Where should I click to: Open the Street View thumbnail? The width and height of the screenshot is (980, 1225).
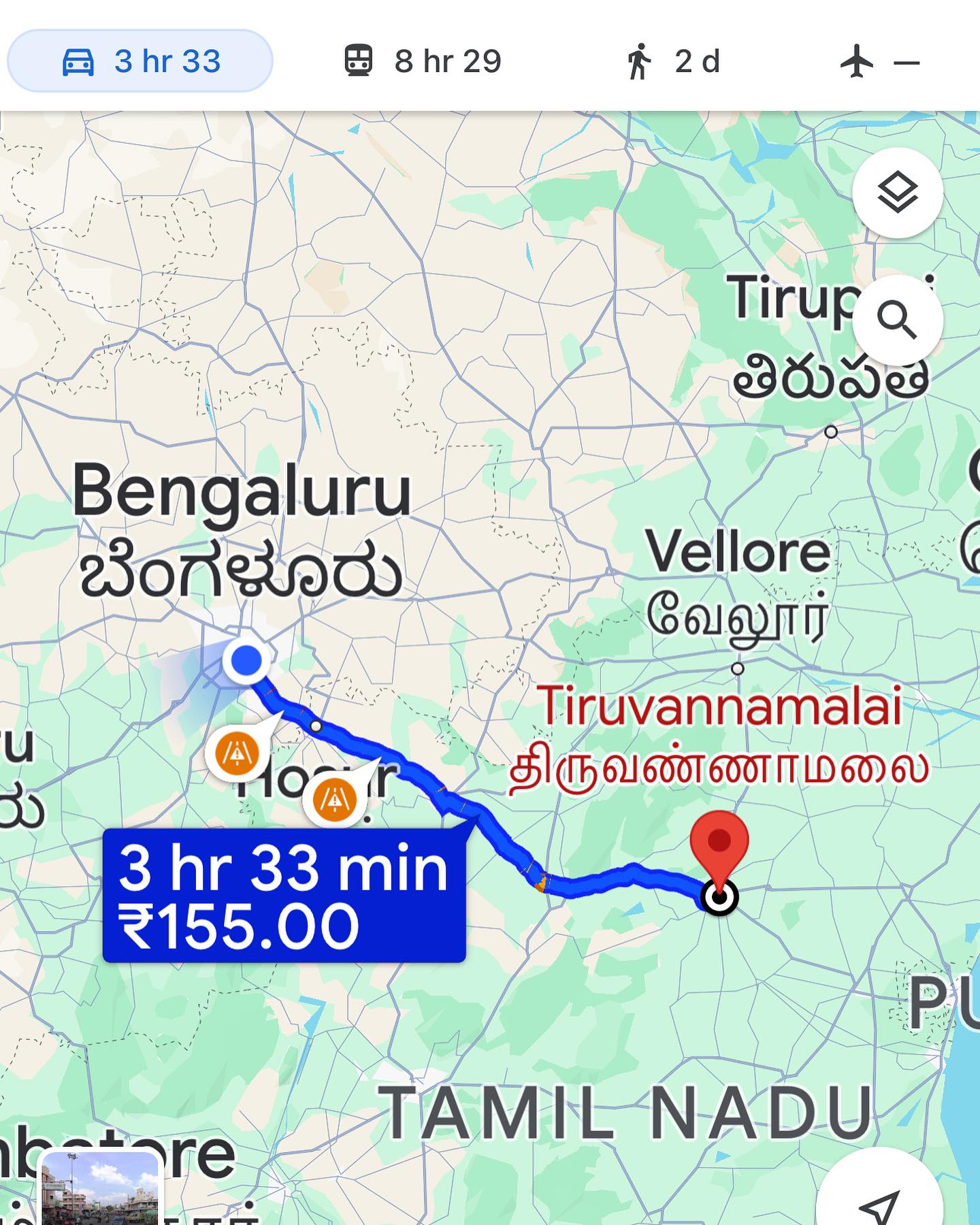click(101, 1190)
